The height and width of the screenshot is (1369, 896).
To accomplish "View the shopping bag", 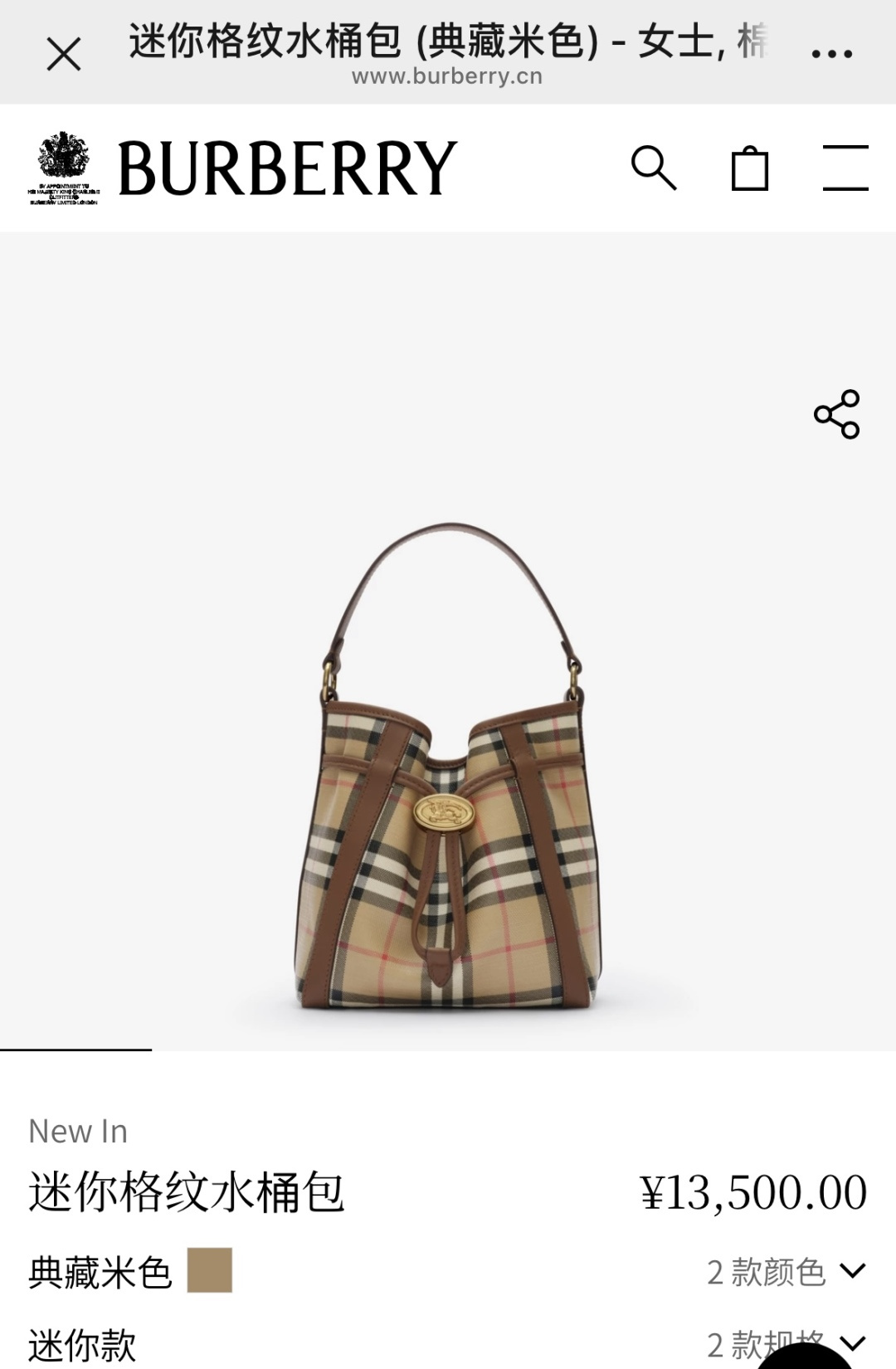I will click(749, 168).
